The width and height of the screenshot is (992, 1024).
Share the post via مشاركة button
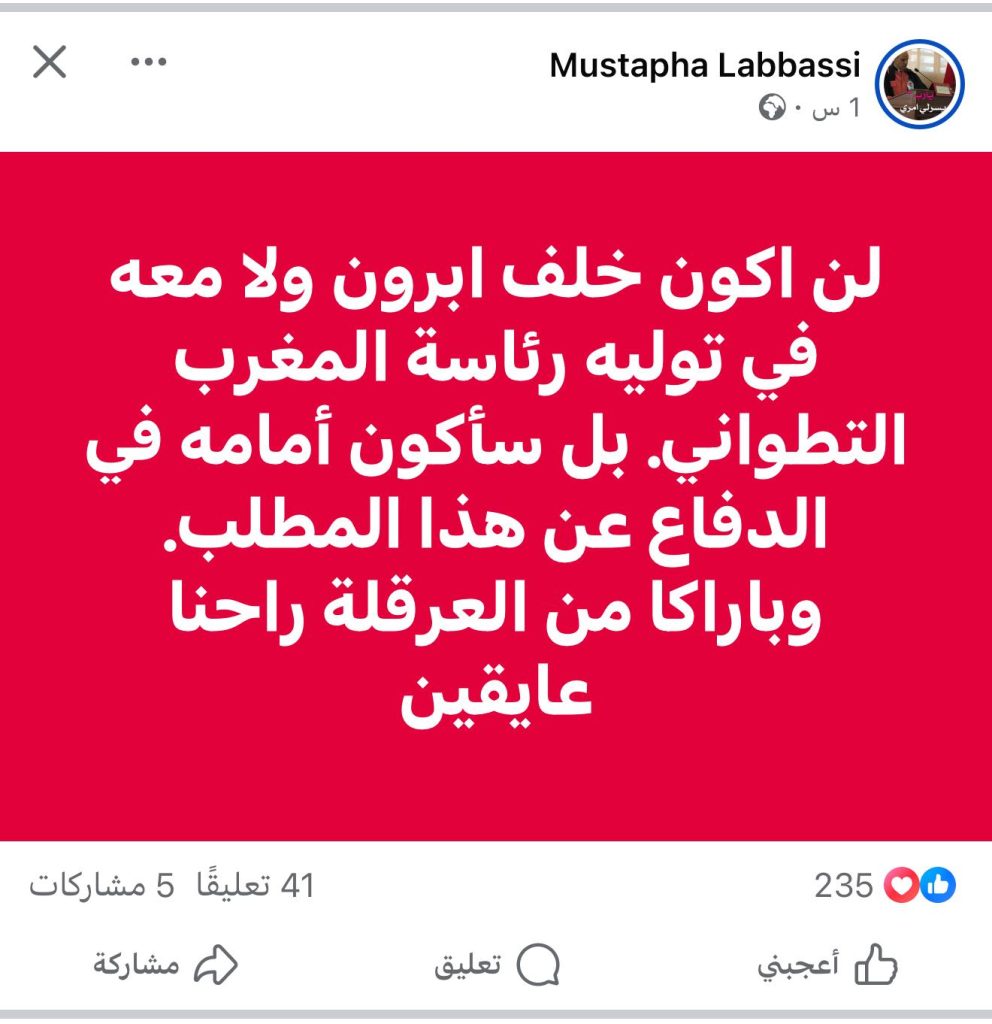166,964
